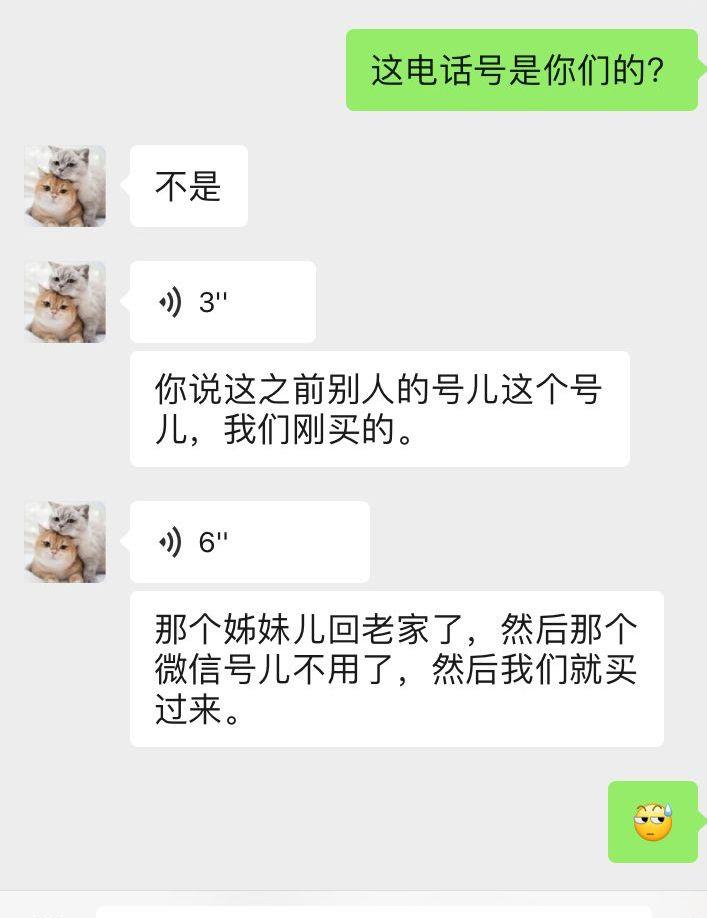View profile from avatar beside the 6'' voice message
Viewport: 707px width, 918px height.
(x=65, y=542)
